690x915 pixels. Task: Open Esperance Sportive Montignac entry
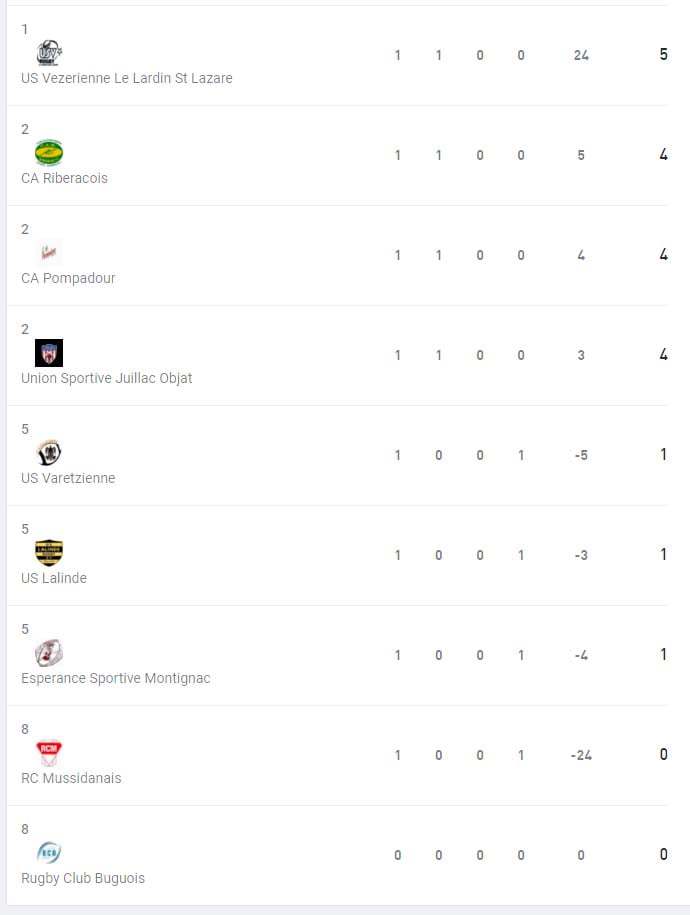pos(115,678)
